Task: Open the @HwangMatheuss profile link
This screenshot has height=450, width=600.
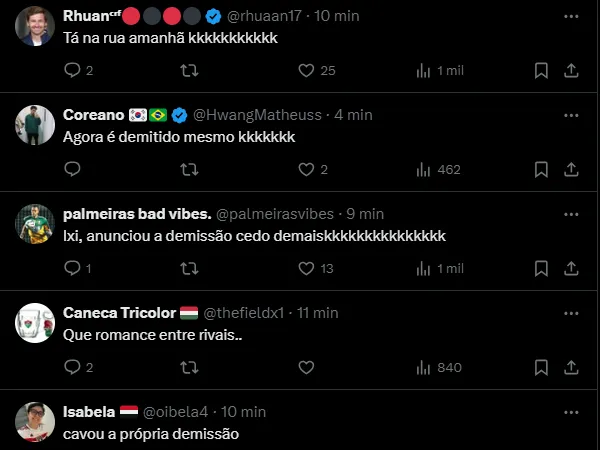Action: click(x=260, y=114)
